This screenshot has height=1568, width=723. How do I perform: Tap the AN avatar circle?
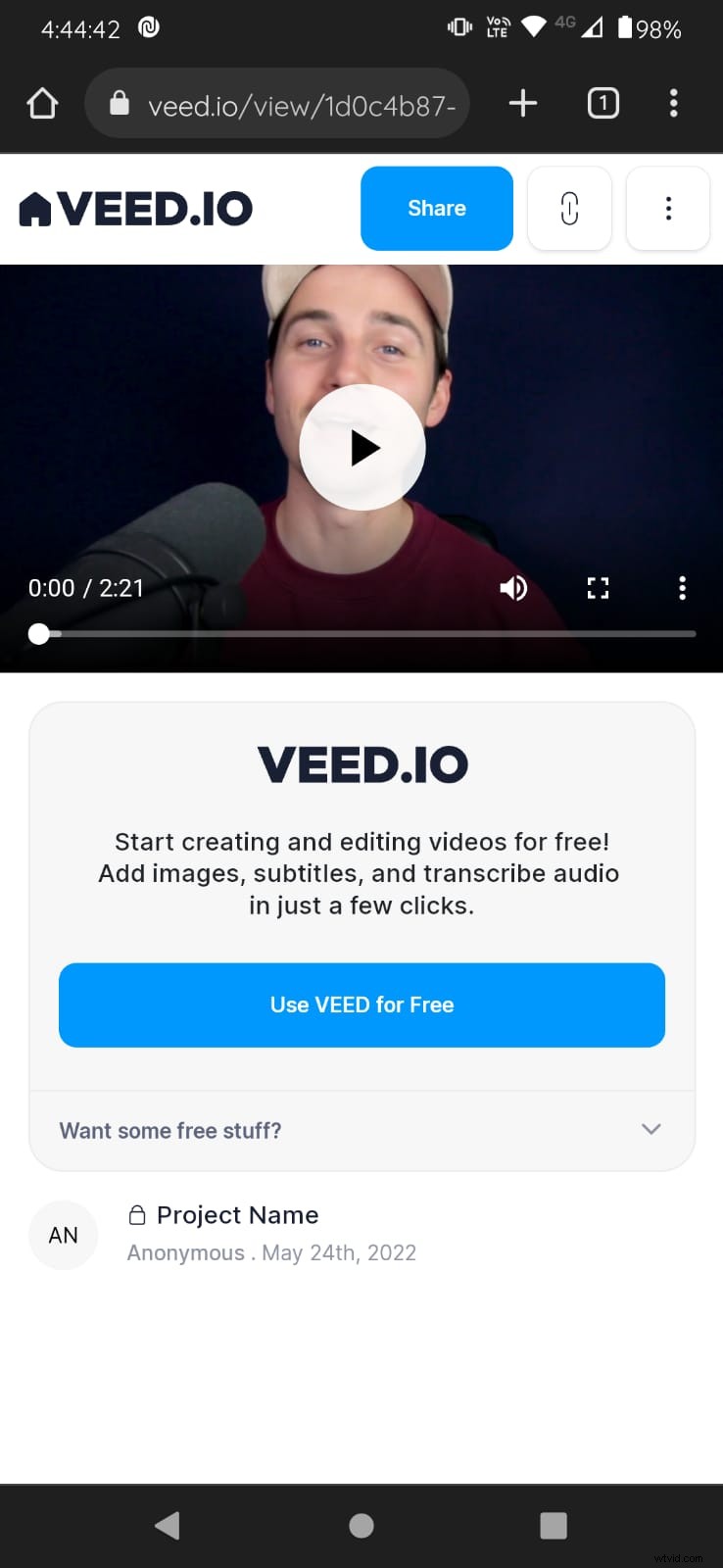pos(63,1235)
